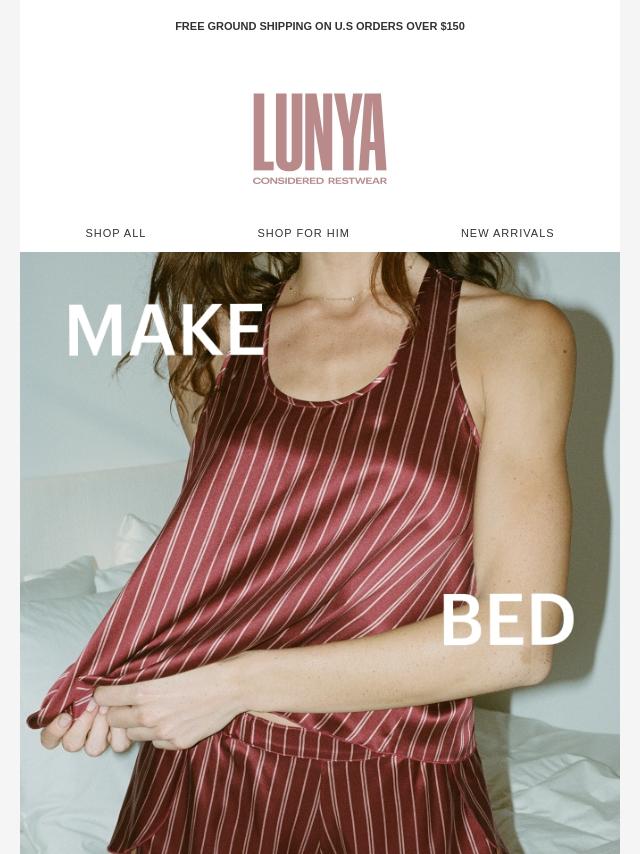
Task: Go to Shop For Him
Action: point(303,233)
